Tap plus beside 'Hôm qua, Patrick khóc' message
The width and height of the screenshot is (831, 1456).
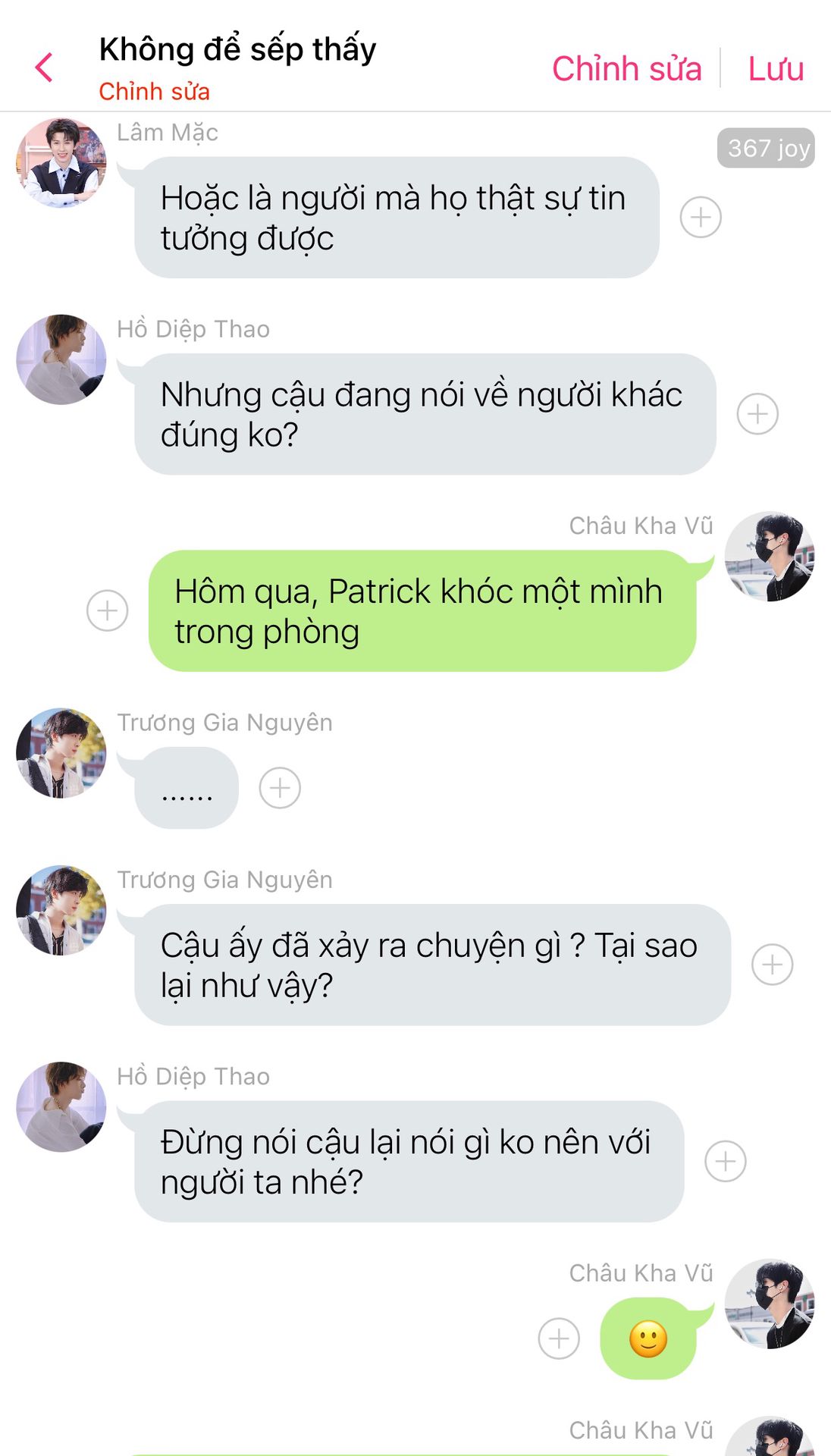pos(107,610)
